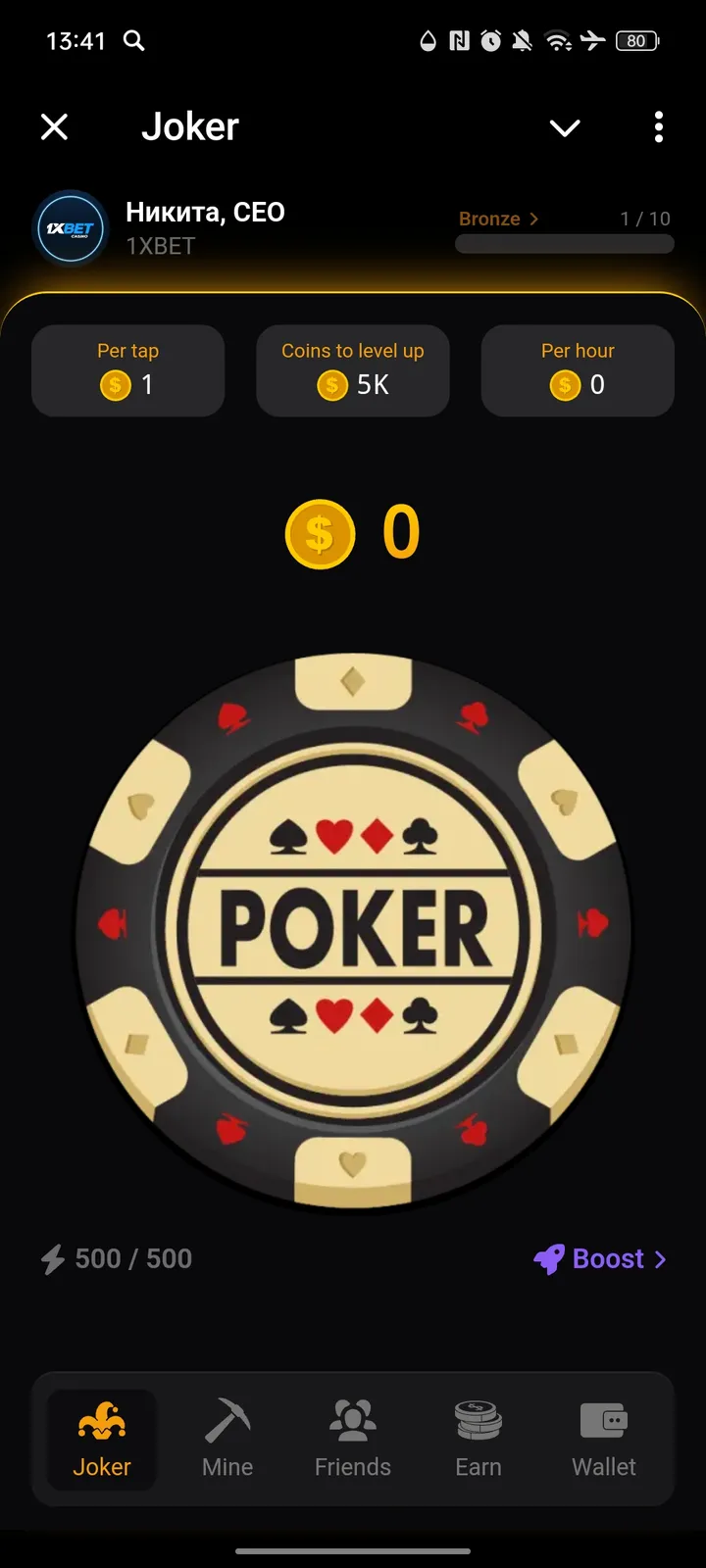Expand the Bronze league arrow
Screen dimensions: 706x1568
tap(532, 219)
